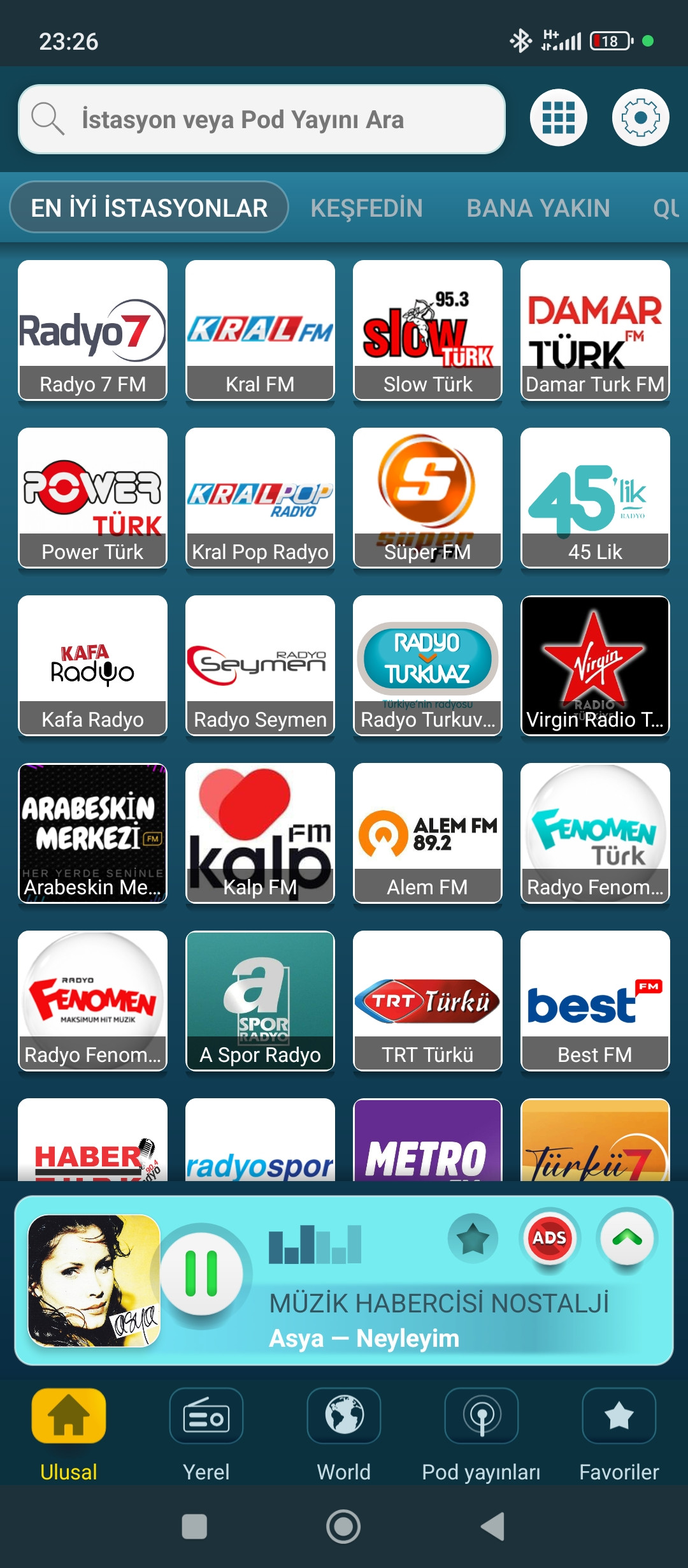Tap the remove ADS button
This screenshot has width=688, height=1568.
[549, 1238]
